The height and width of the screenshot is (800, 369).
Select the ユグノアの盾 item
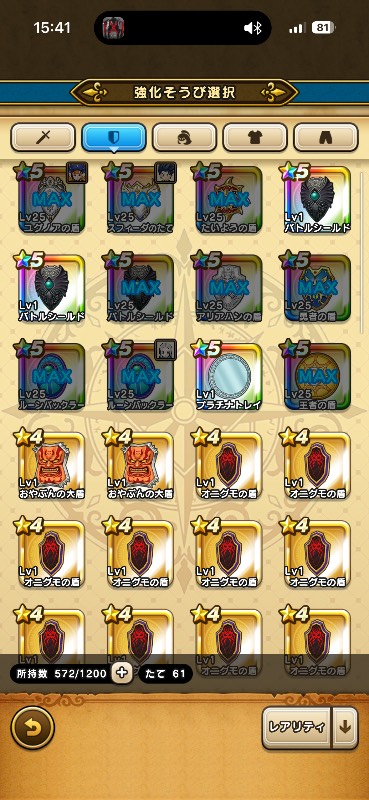pos(51,199)
